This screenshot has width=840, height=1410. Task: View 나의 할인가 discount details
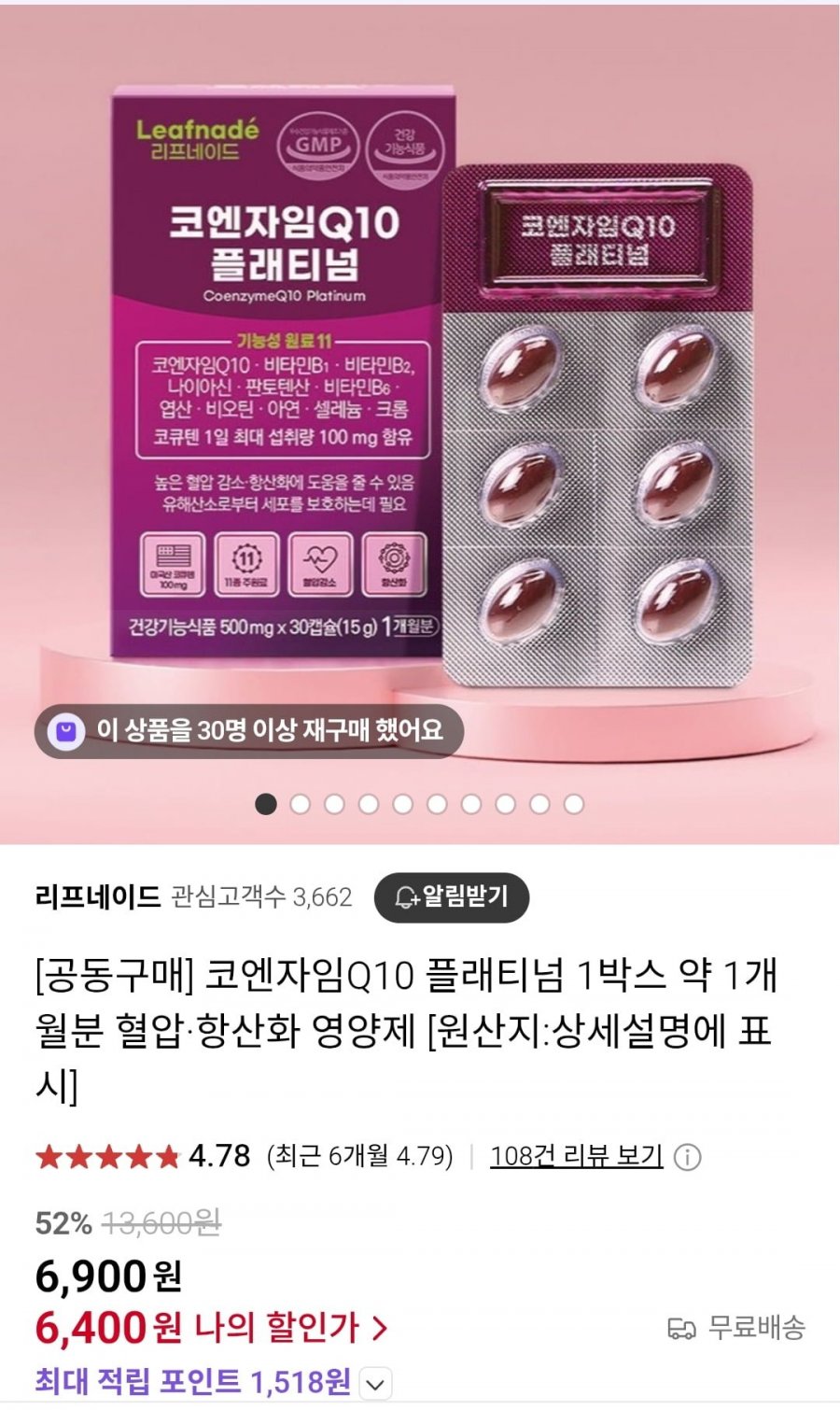click(x=289, y=1327)
